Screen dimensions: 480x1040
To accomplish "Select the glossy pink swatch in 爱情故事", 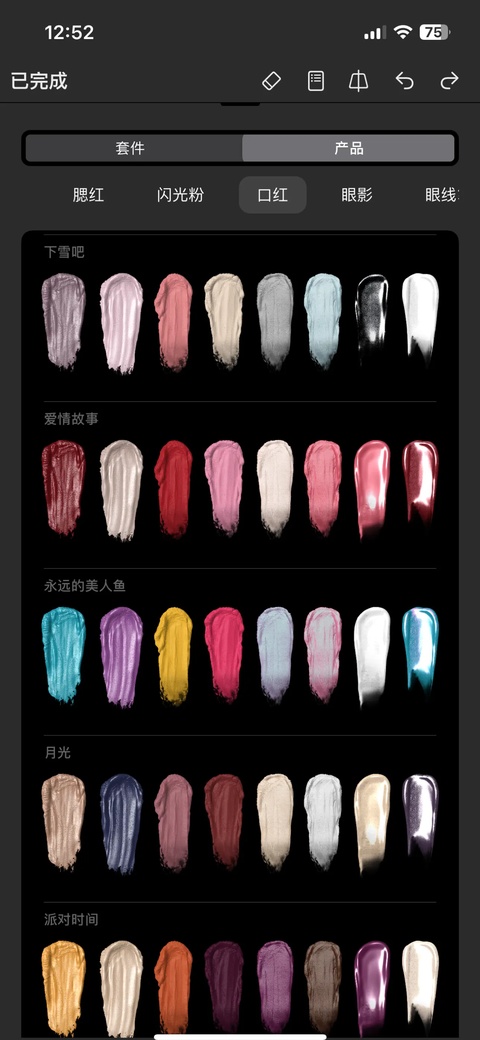I will tap(372, 487).
